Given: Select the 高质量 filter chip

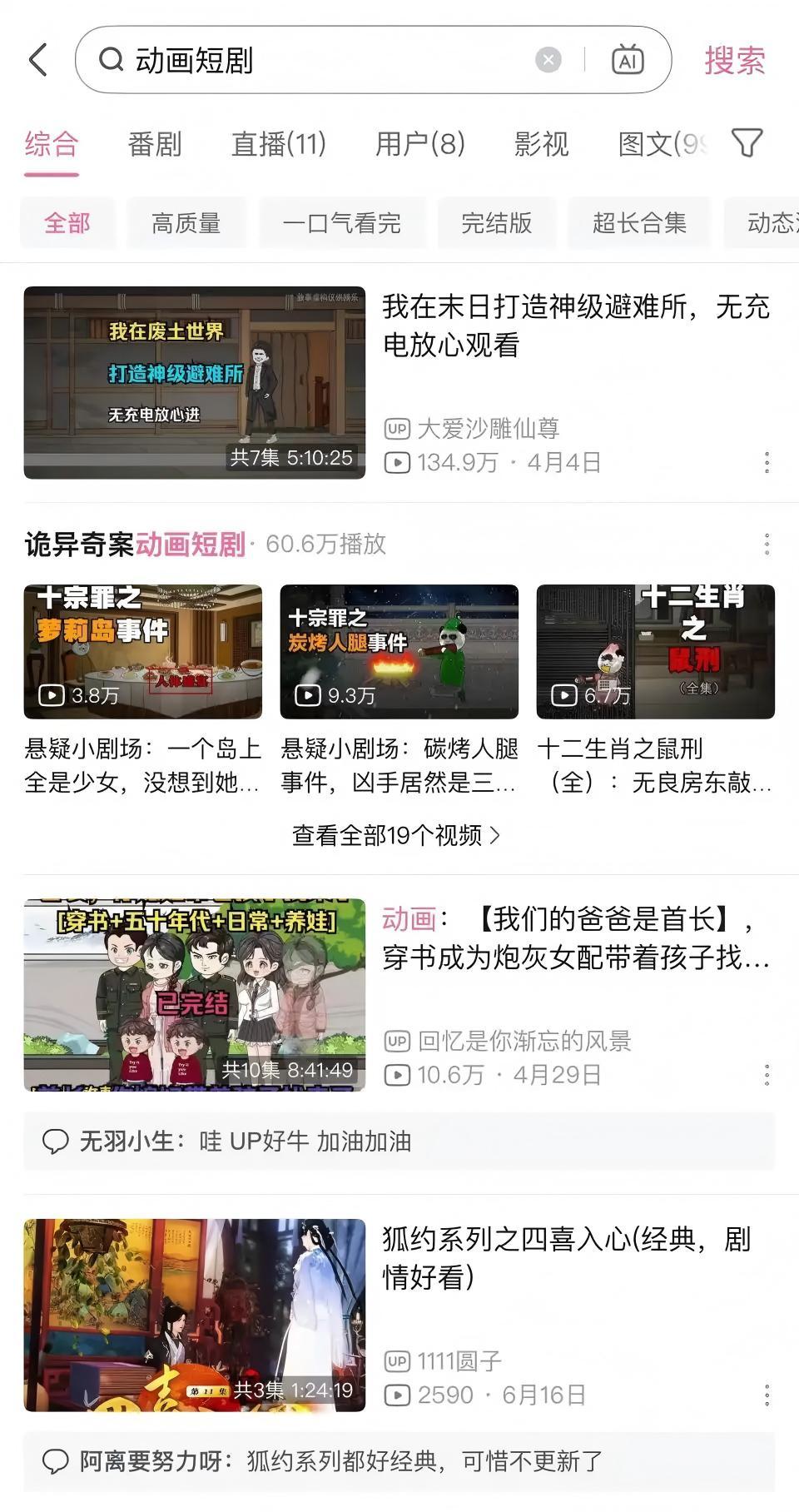Looking at the screenshot, I should [186, 223].
